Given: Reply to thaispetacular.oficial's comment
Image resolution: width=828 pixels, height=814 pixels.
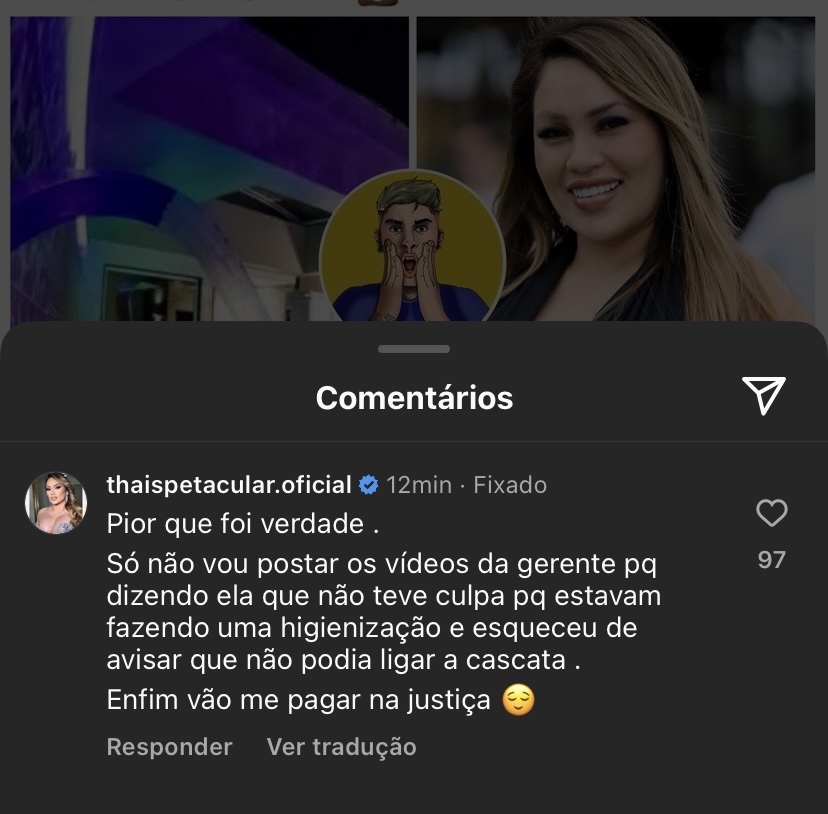Looking at the screenshot, I should (x=169, y=747).
